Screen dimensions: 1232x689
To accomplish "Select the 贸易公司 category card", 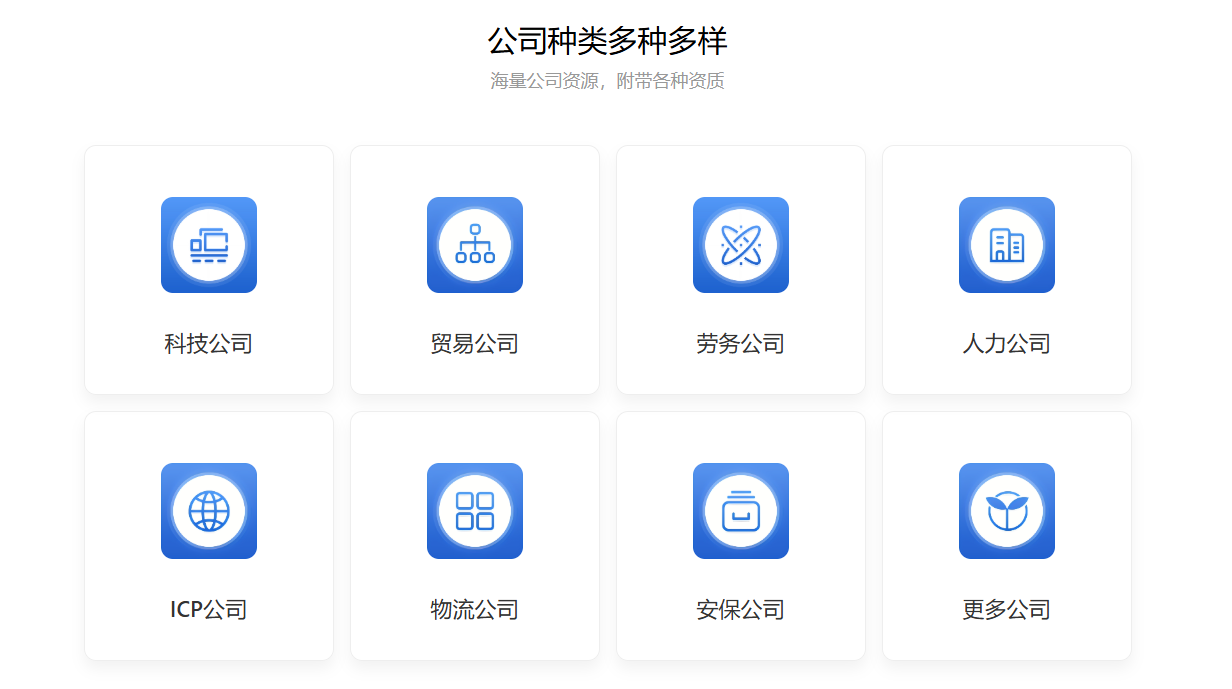I will click(475, 270).
